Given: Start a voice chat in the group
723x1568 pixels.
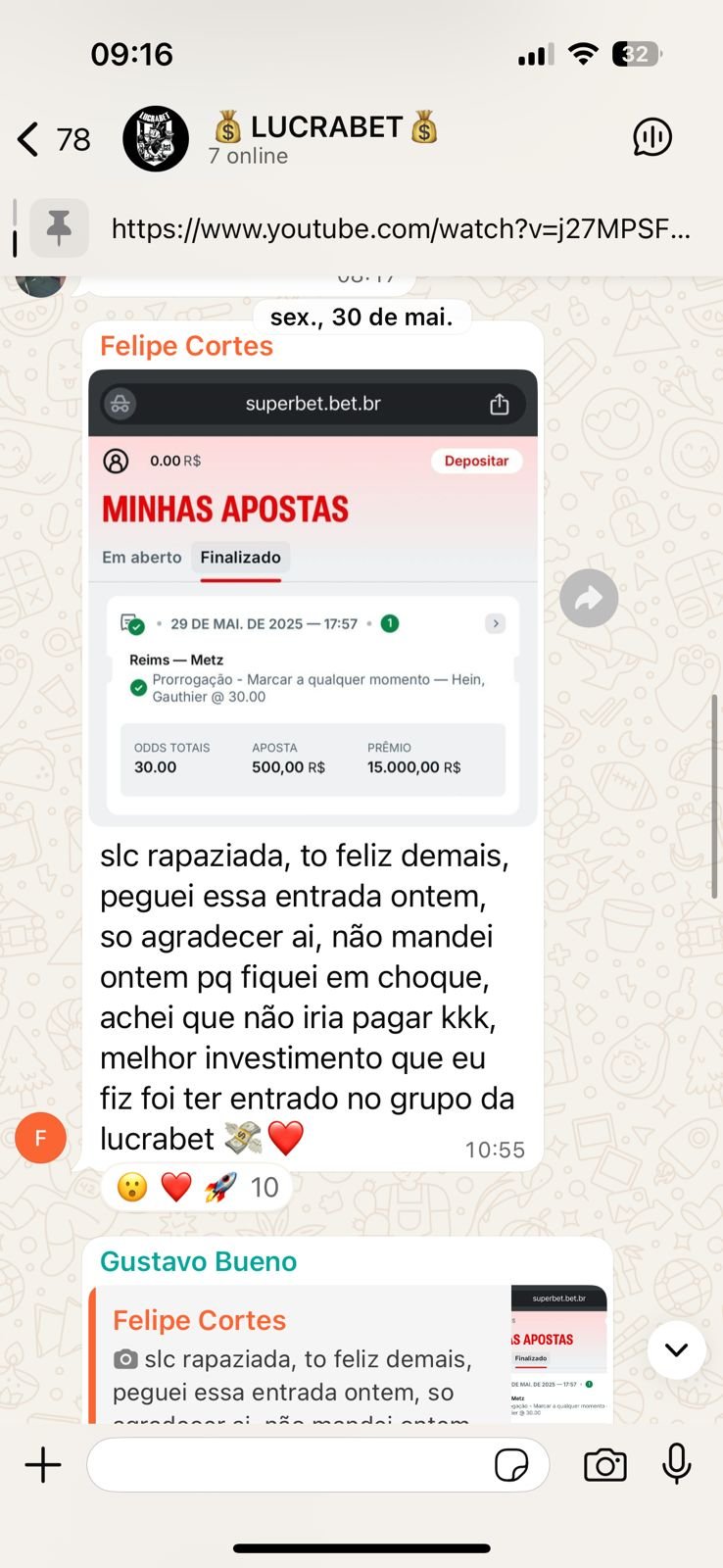Looking at the screenshot, I should pyautogui.click(x=651, y=139).
